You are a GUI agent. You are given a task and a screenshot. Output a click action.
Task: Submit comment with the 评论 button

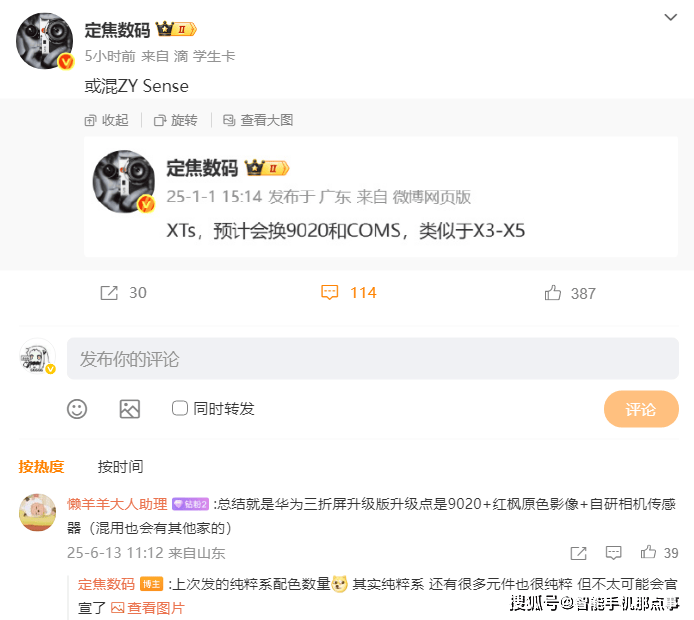tap(640, 409)
